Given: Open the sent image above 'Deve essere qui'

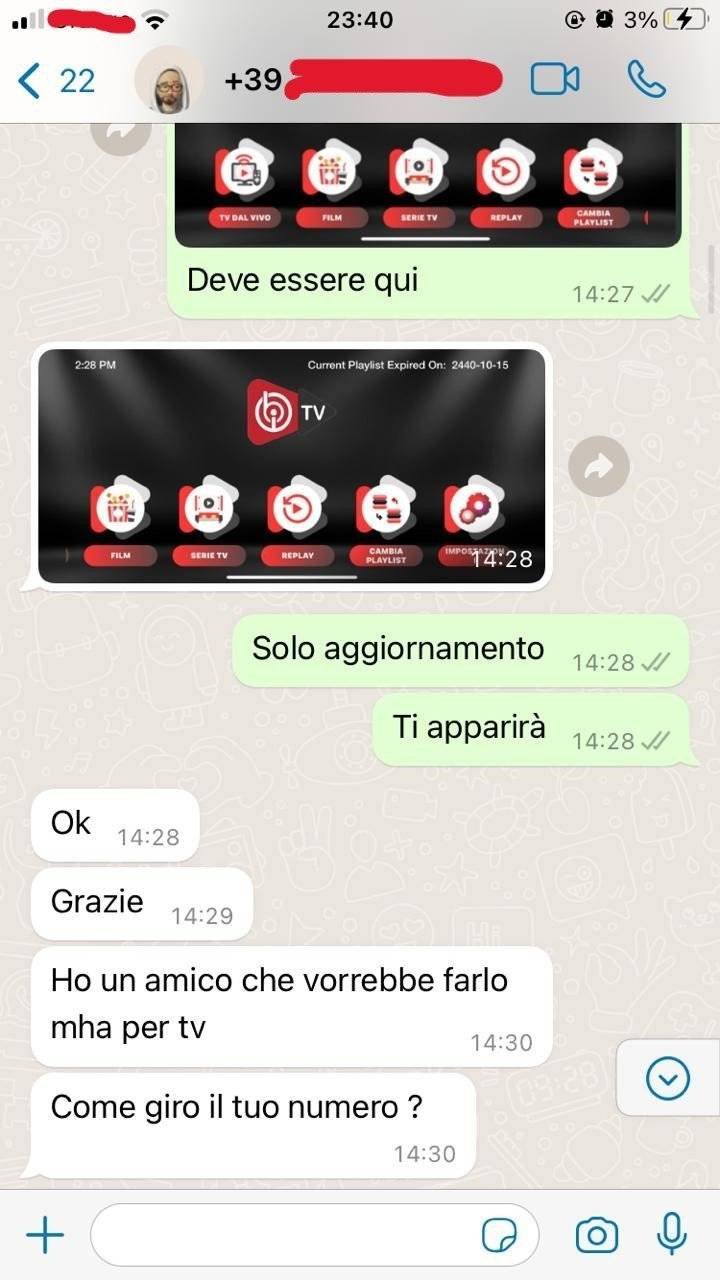Looking at the screenshot, I should (x=428, y=185).
